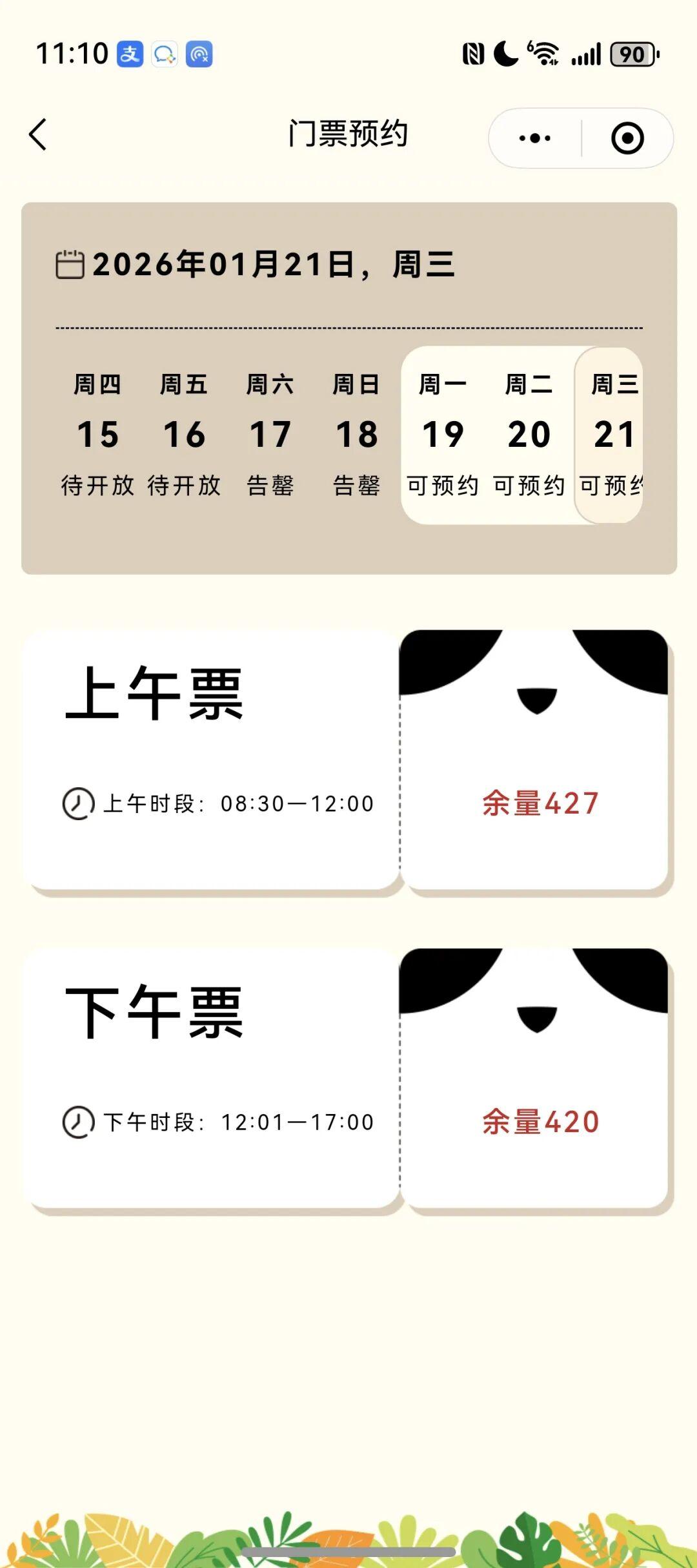
Task: Close the mini program via the circle icon
Action: [x=627, y=138]
